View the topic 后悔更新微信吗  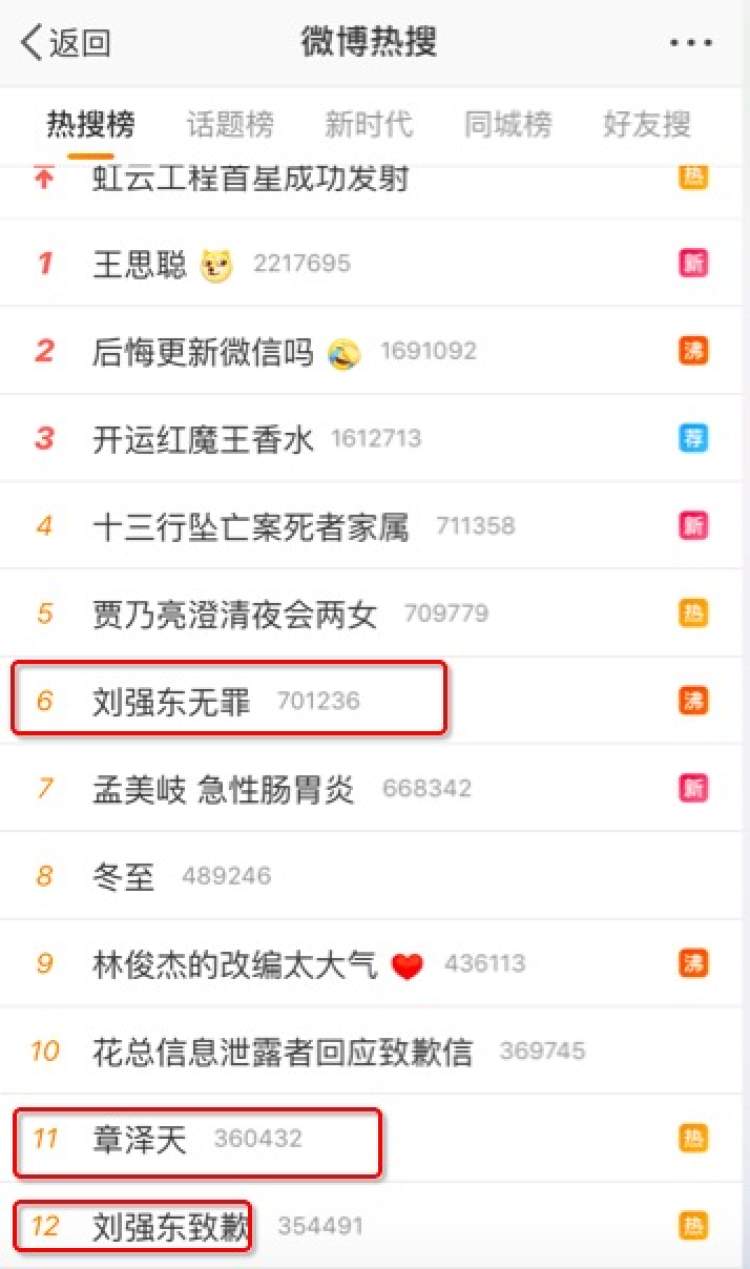(375, 351)
